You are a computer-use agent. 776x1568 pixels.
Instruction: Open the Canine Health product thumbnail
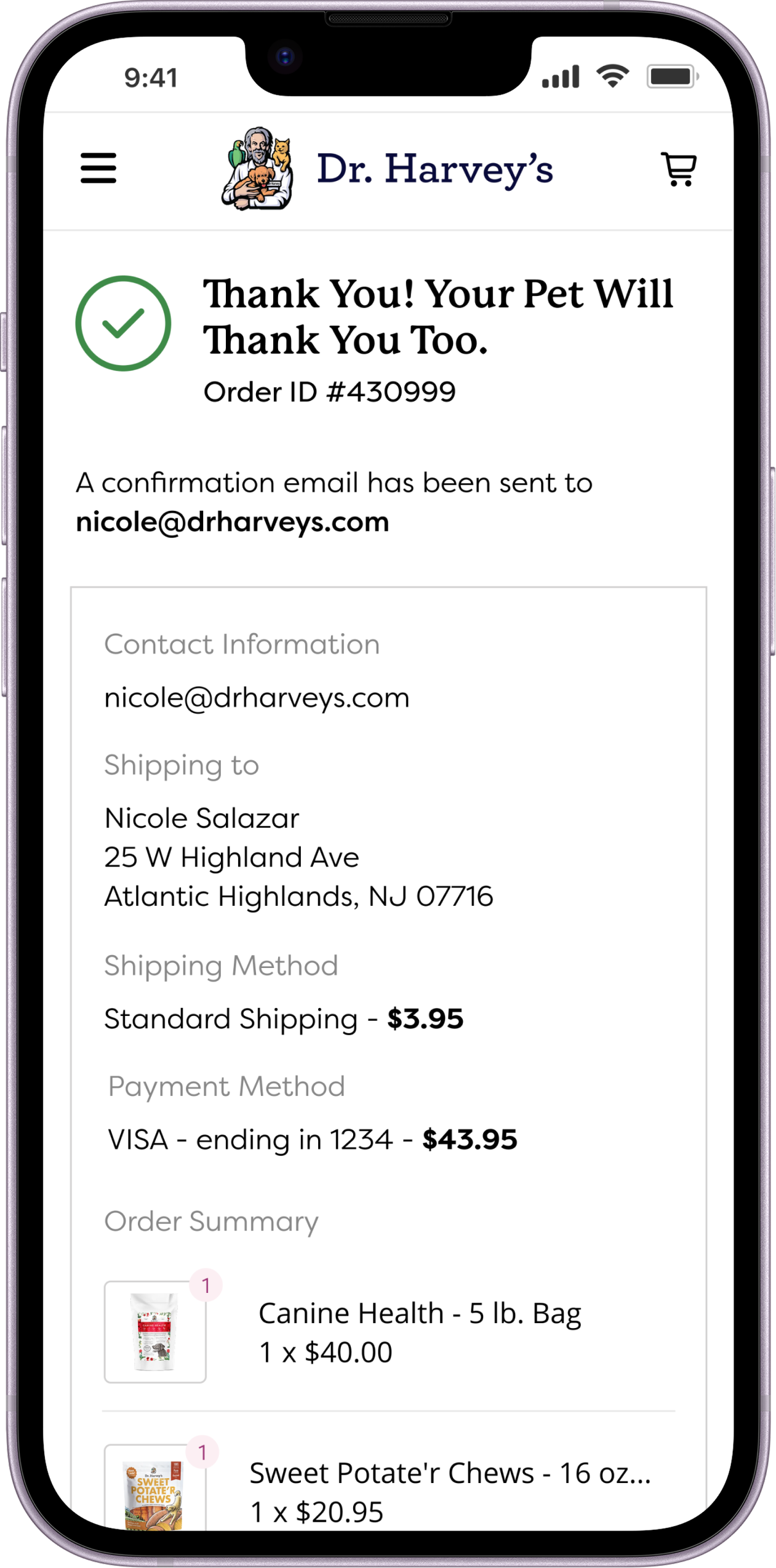coord(155,1332)
